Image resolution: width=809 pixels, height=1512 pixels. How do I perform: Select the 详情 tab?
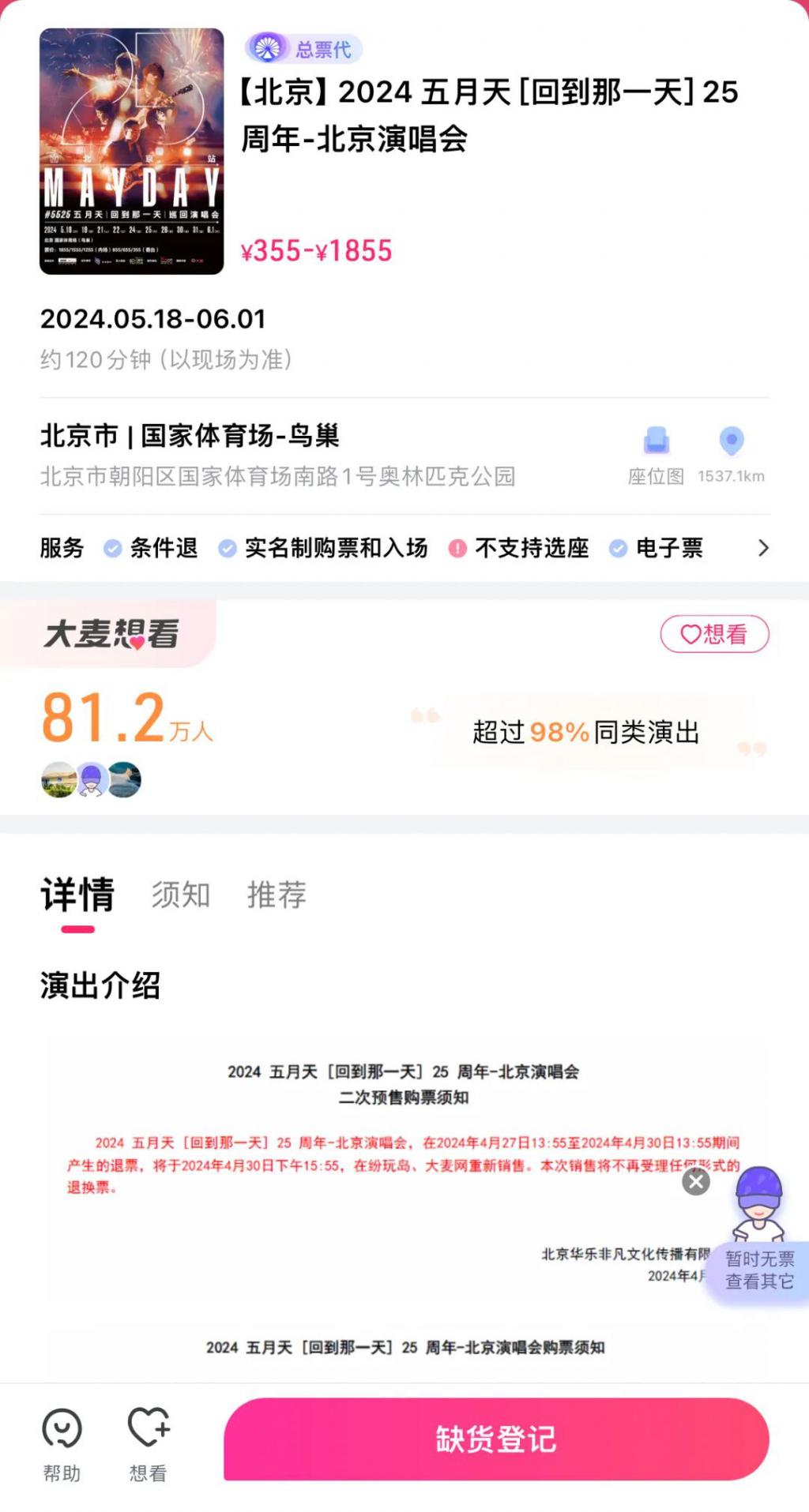pyautogui.click(x=77, y=895)
